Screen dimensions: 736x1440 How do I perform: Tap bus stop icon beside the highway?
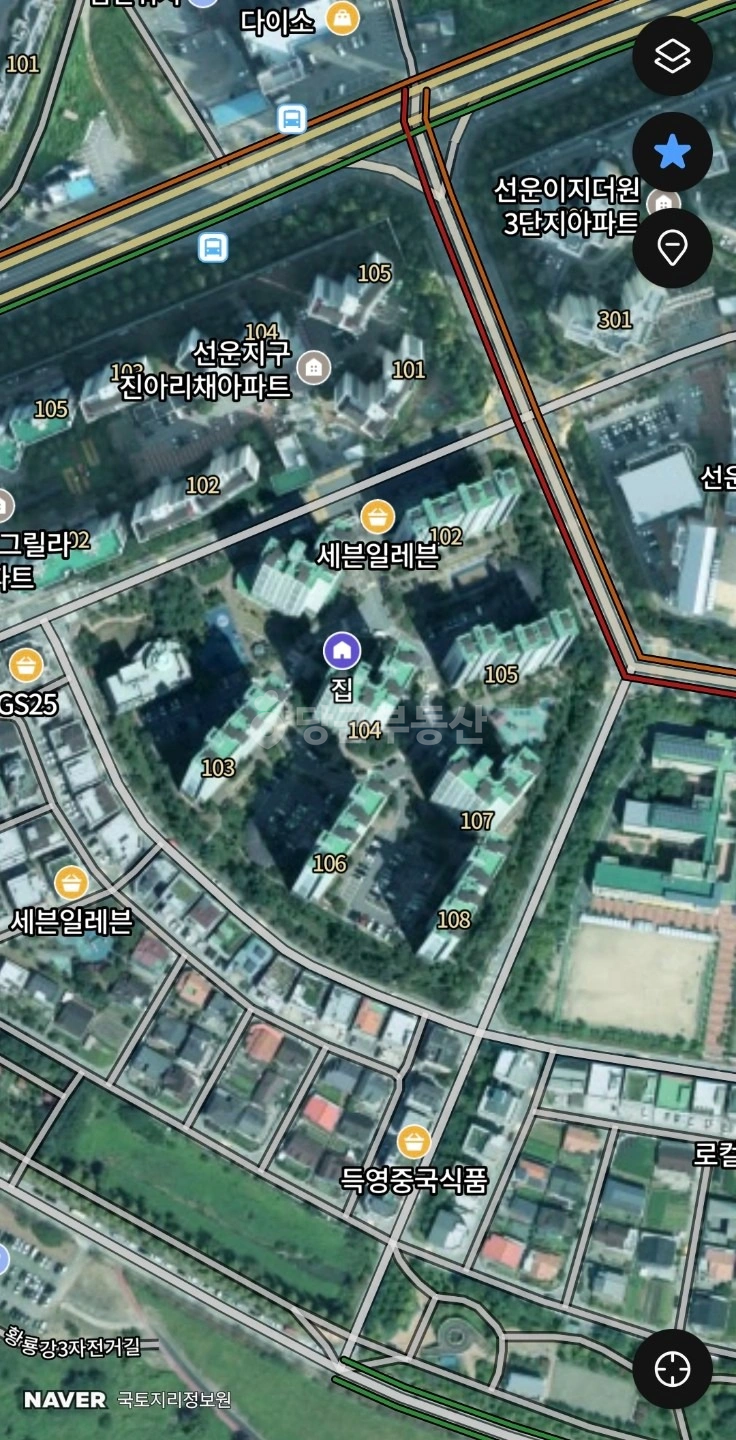click(213, 246)
